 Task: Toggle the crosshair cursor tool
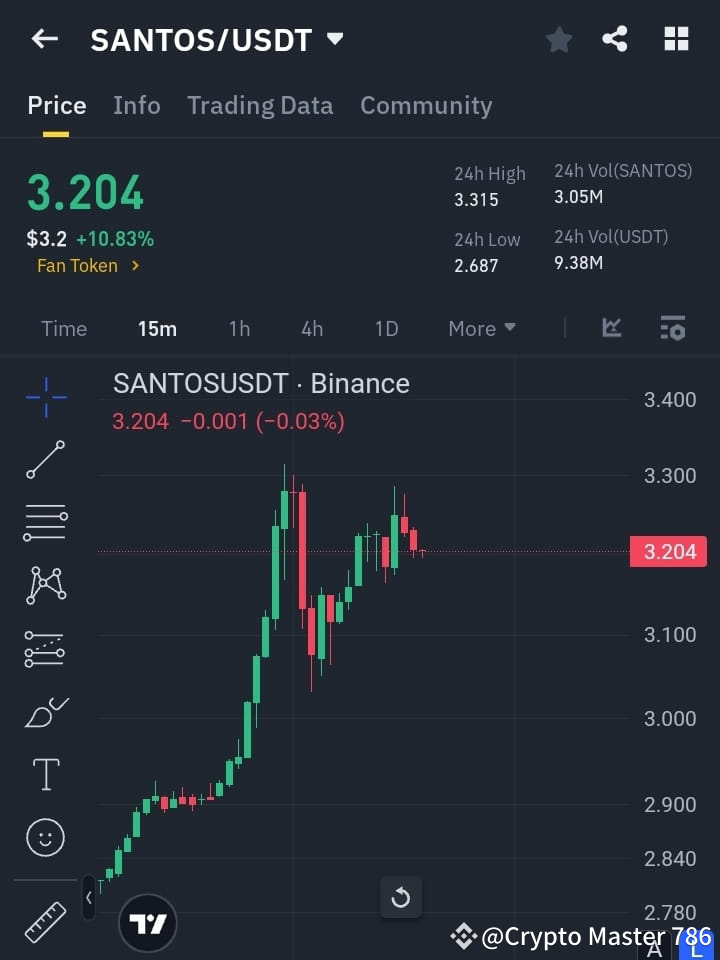[x=45, y=398]
